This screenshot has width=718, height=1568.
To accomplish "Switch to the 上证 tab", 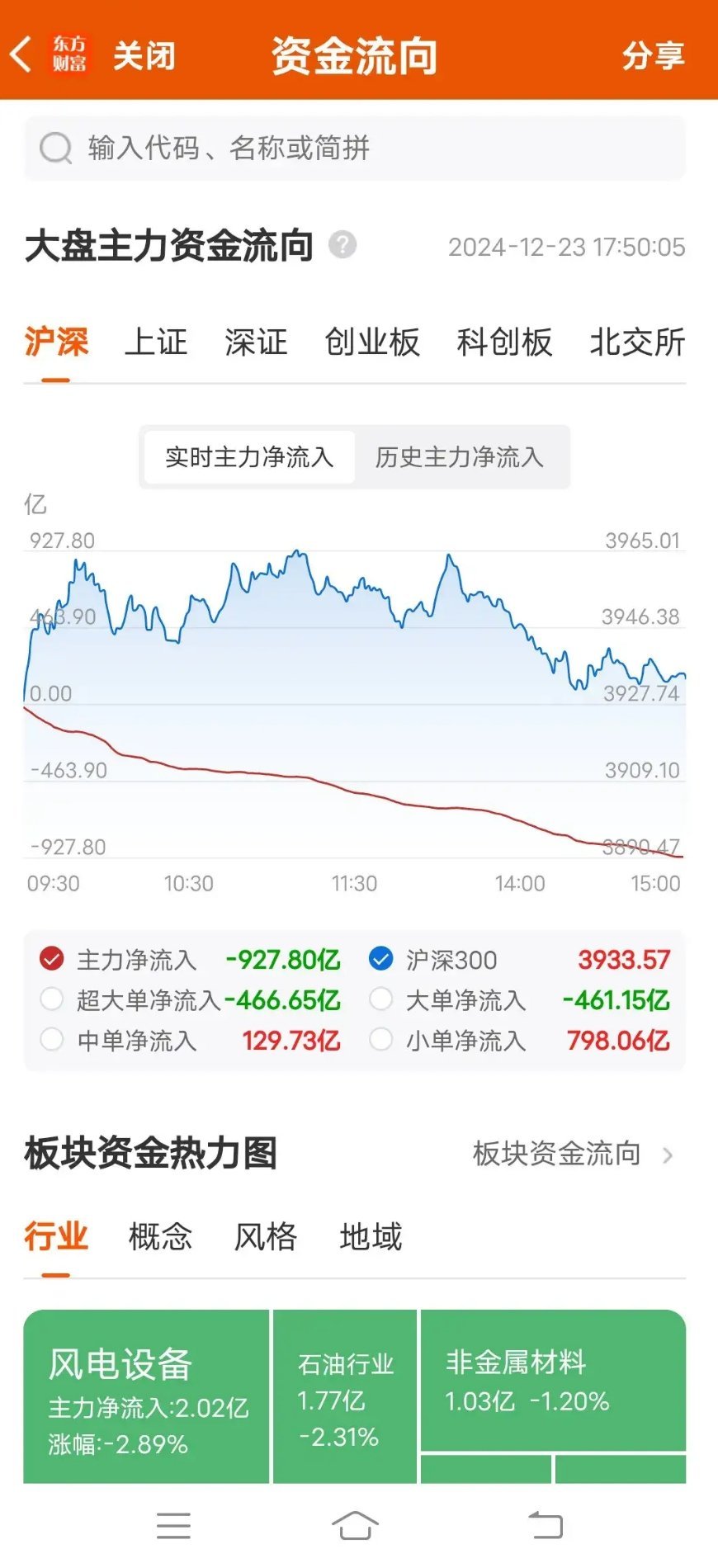I will coord(157,342).
